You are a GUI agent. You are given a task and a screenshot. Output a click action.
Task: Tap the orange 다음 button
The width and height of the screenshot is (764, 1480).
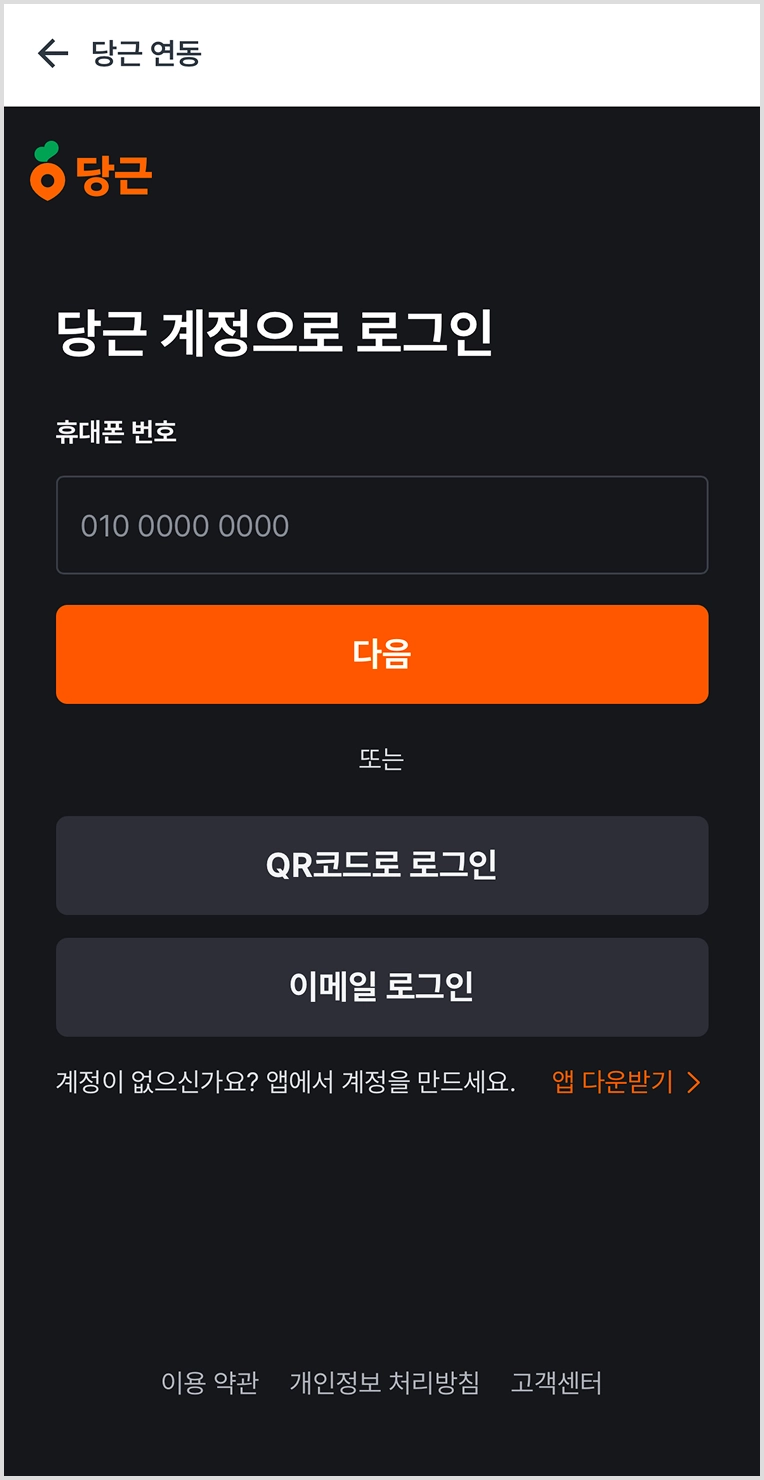tap(382, 654)
